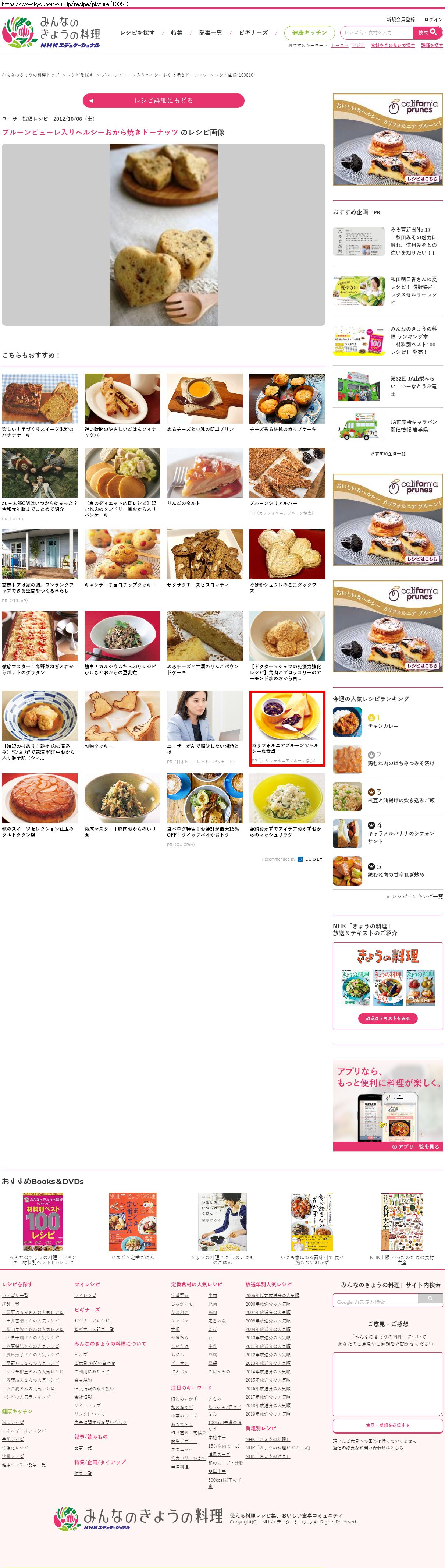This screenshot has height=1568, width=445.
Task: Tap the pink 検索 search button
Action: (427, 33)
